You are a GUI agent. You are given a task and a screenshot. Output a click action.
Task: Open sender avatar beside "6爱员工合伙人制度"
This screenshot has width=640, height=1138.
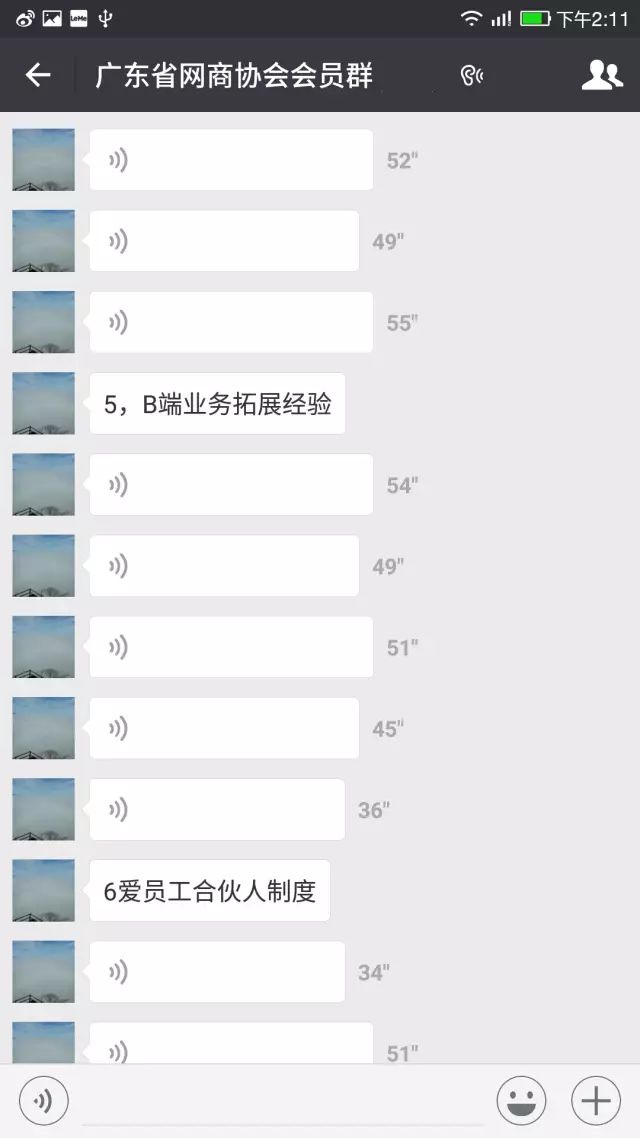pyautogui.click(x=43, y=890)
